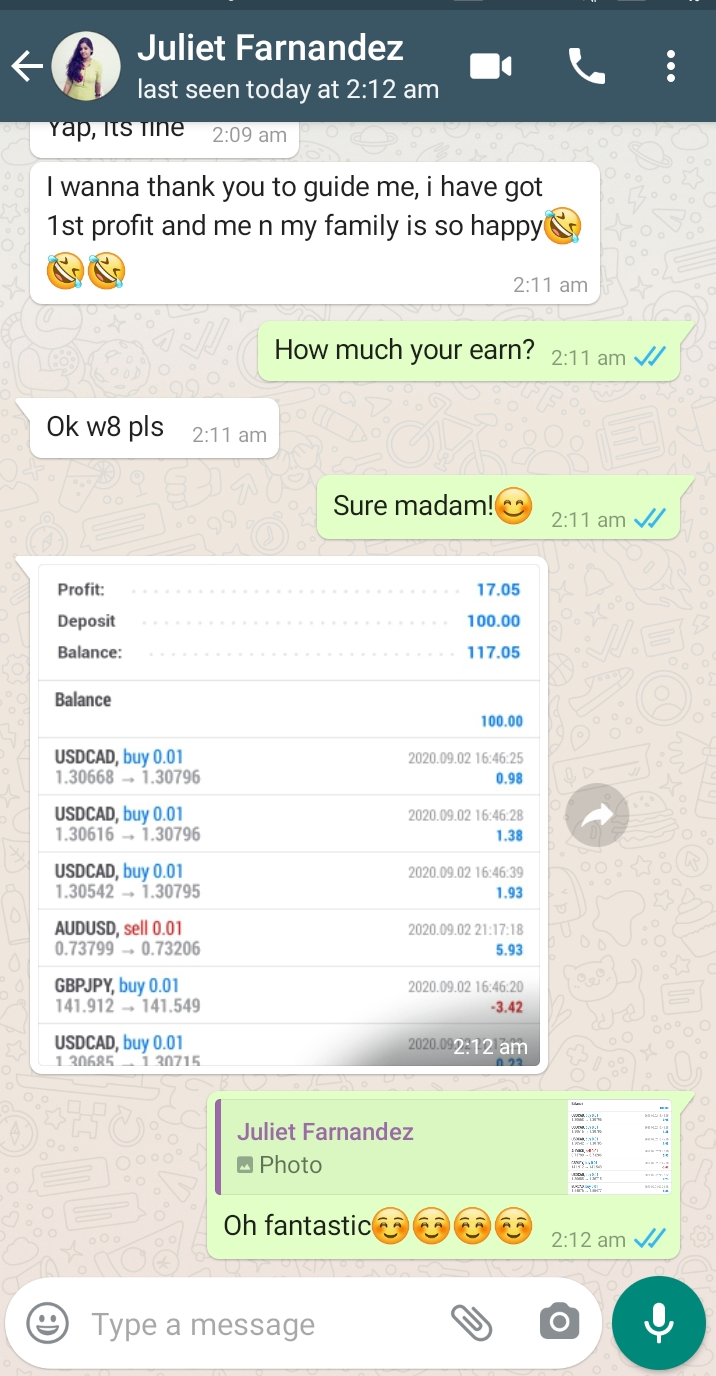Open the camera from message bar

(x=559, y=1323)
